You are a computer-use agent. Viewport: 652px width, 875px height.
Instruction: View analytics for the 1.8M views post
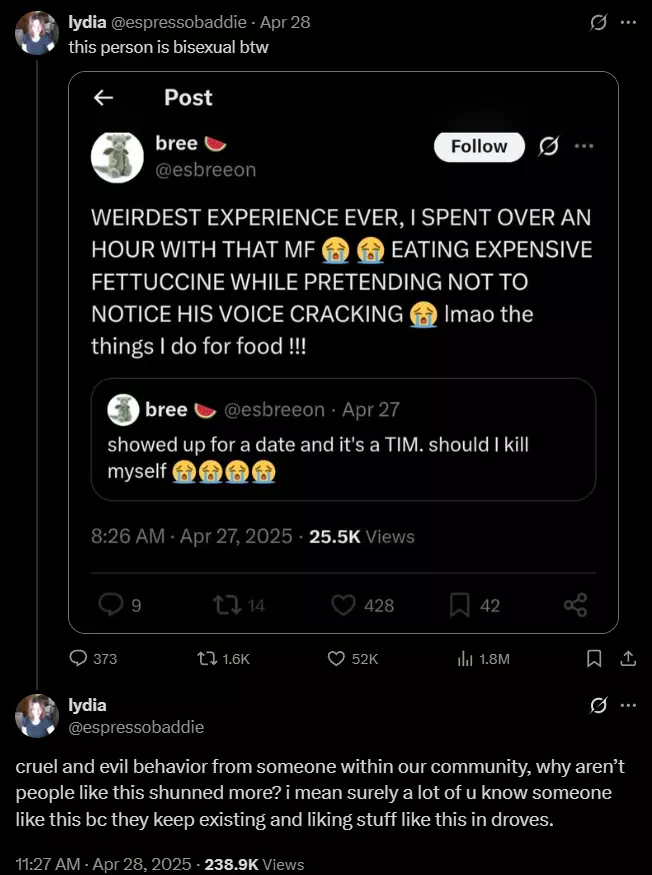click(x=464, y=658)
